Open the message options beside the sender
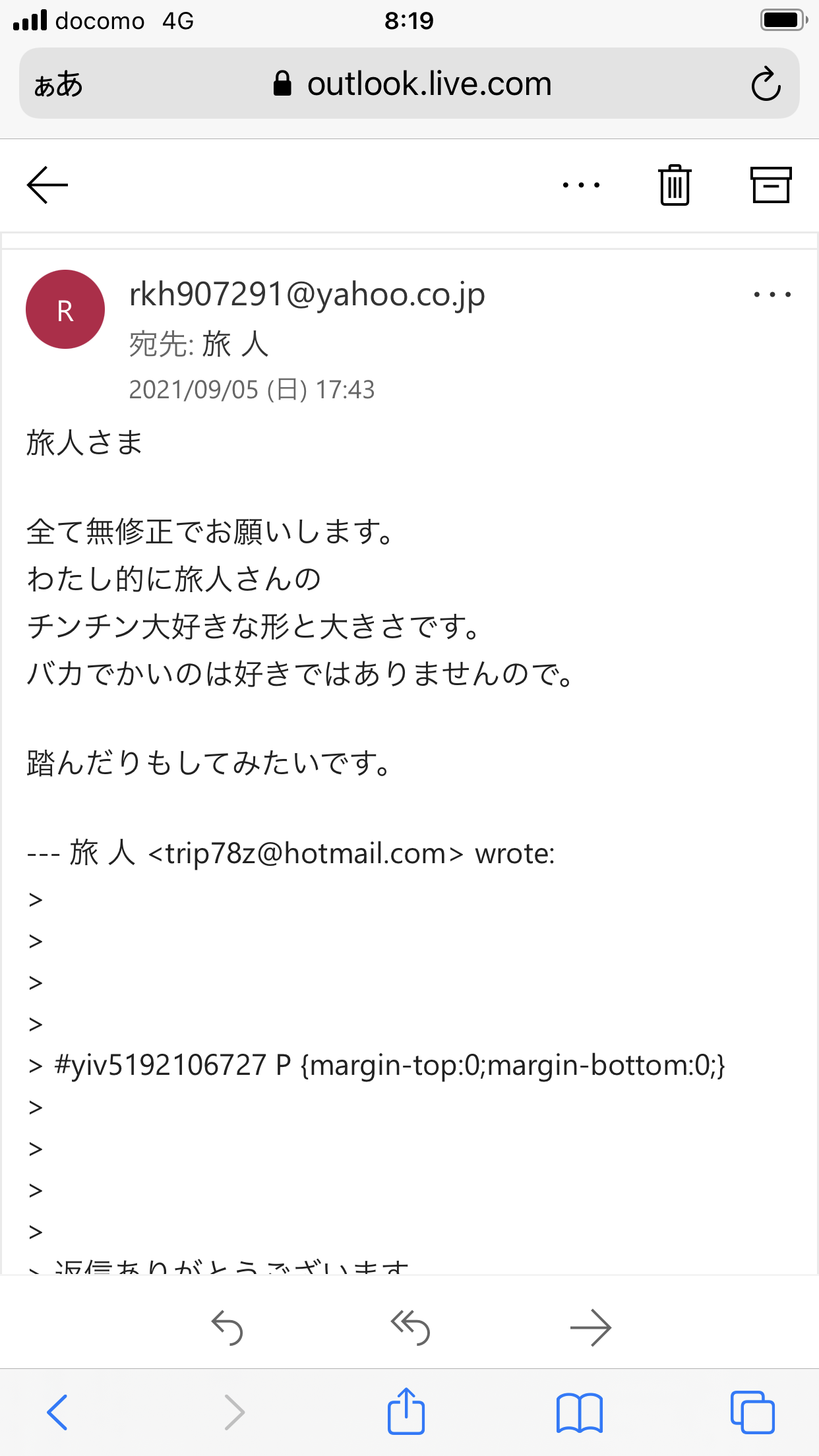Screen dimensions: 819x1456 coord(772,295)
